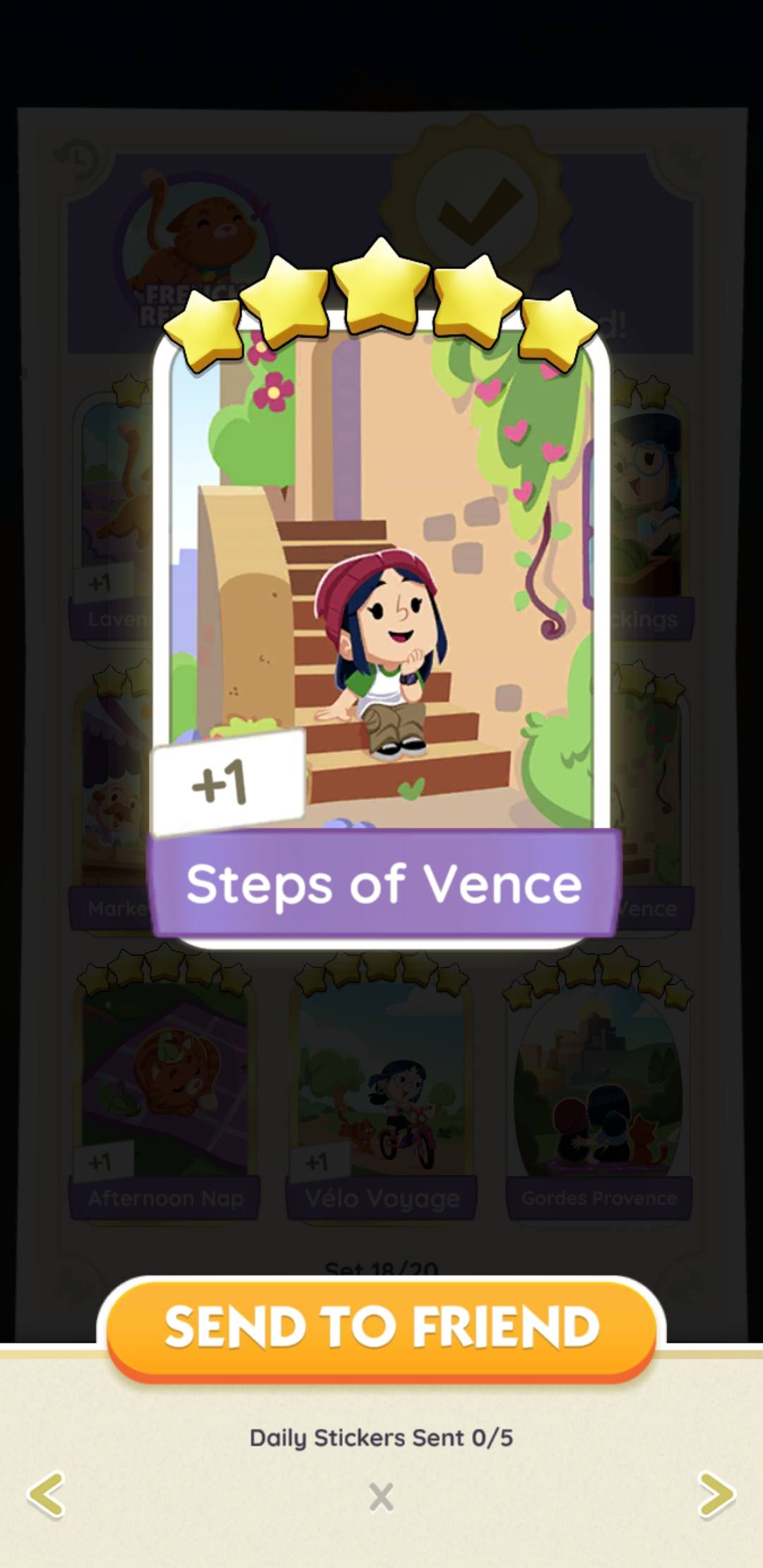Image resolution: width=763 pixels, height=1568 pixels.
Task: Go to the next sticker arrow
Action: click(716, 1495)
